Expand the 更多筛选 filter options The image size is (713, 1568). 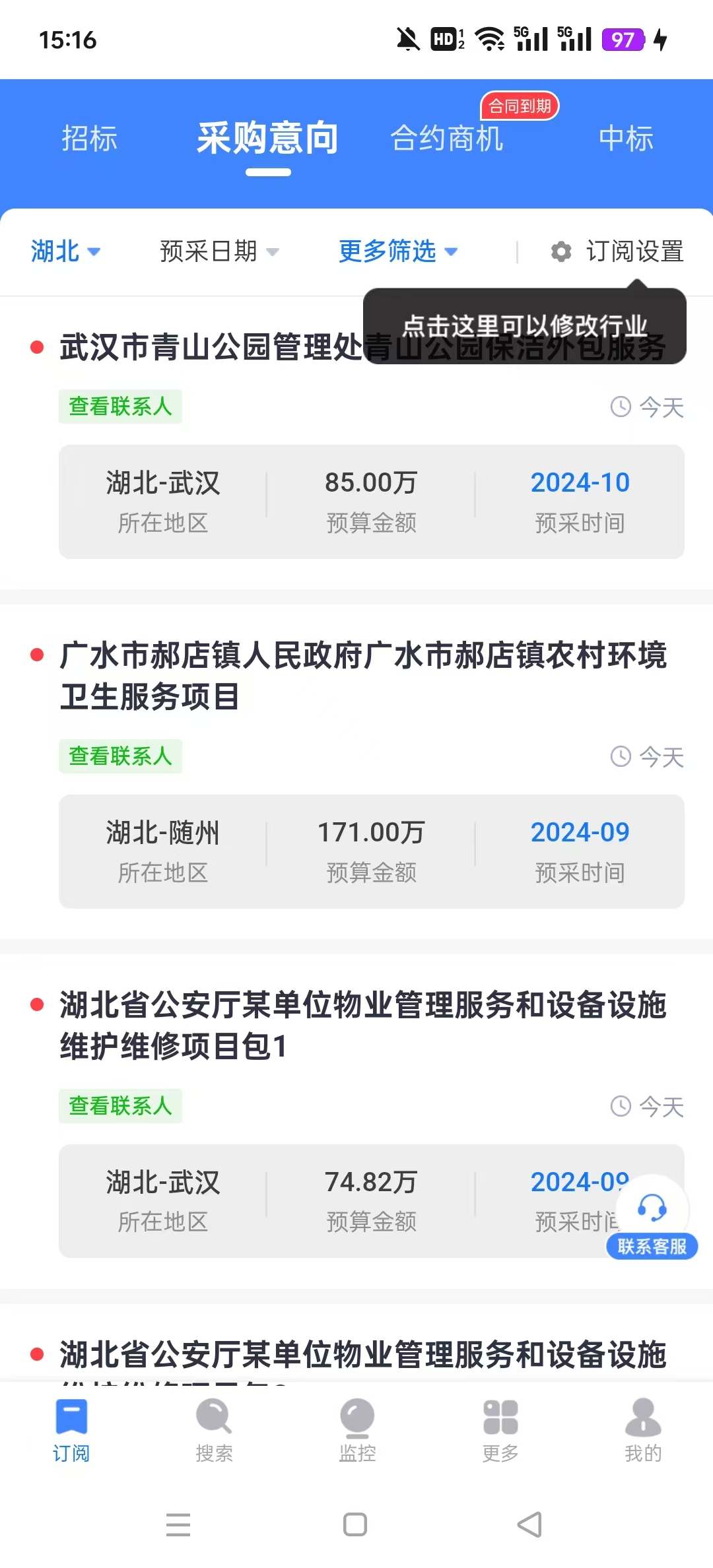point(397,251)
